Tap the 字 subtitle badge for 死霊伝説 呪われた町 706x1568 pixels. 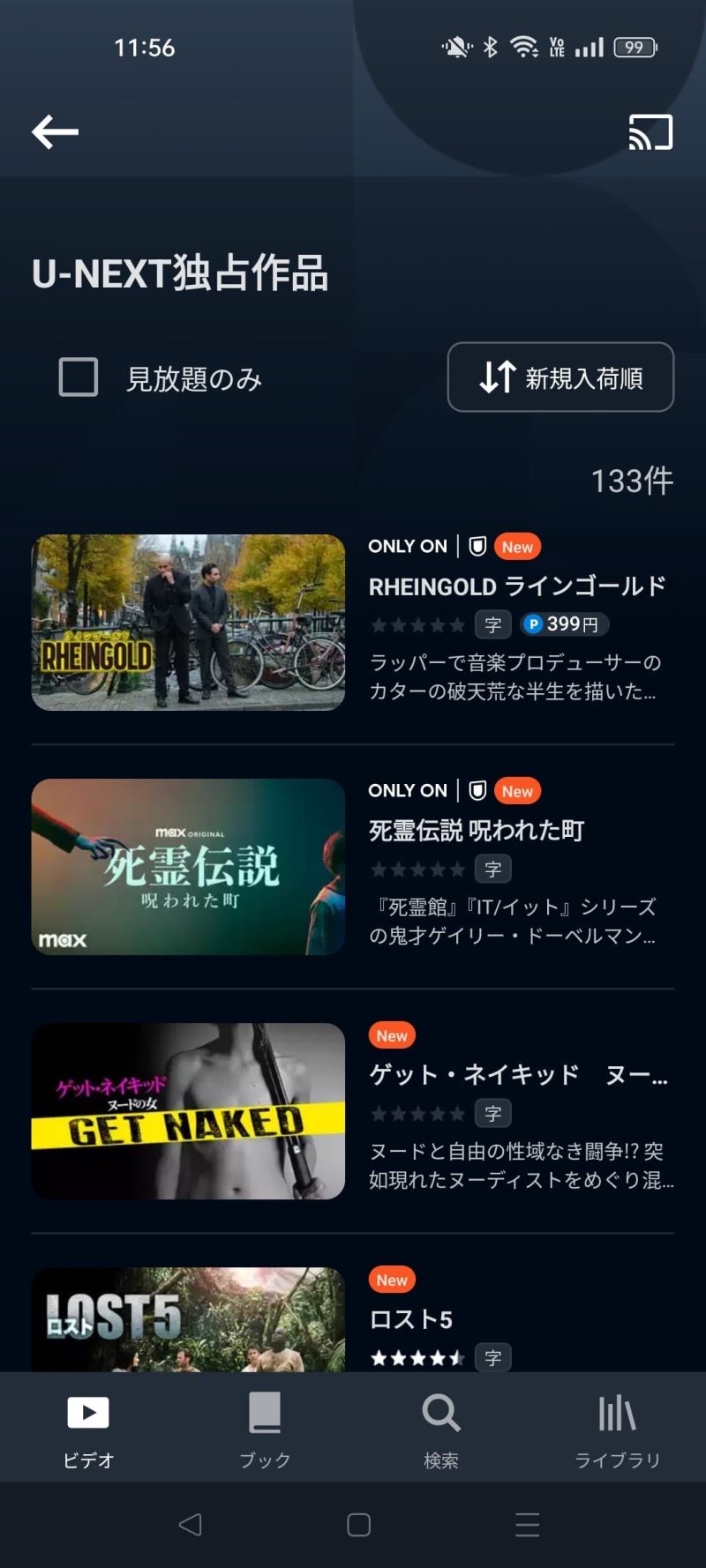pyautogui.click(x=491, y=869)
